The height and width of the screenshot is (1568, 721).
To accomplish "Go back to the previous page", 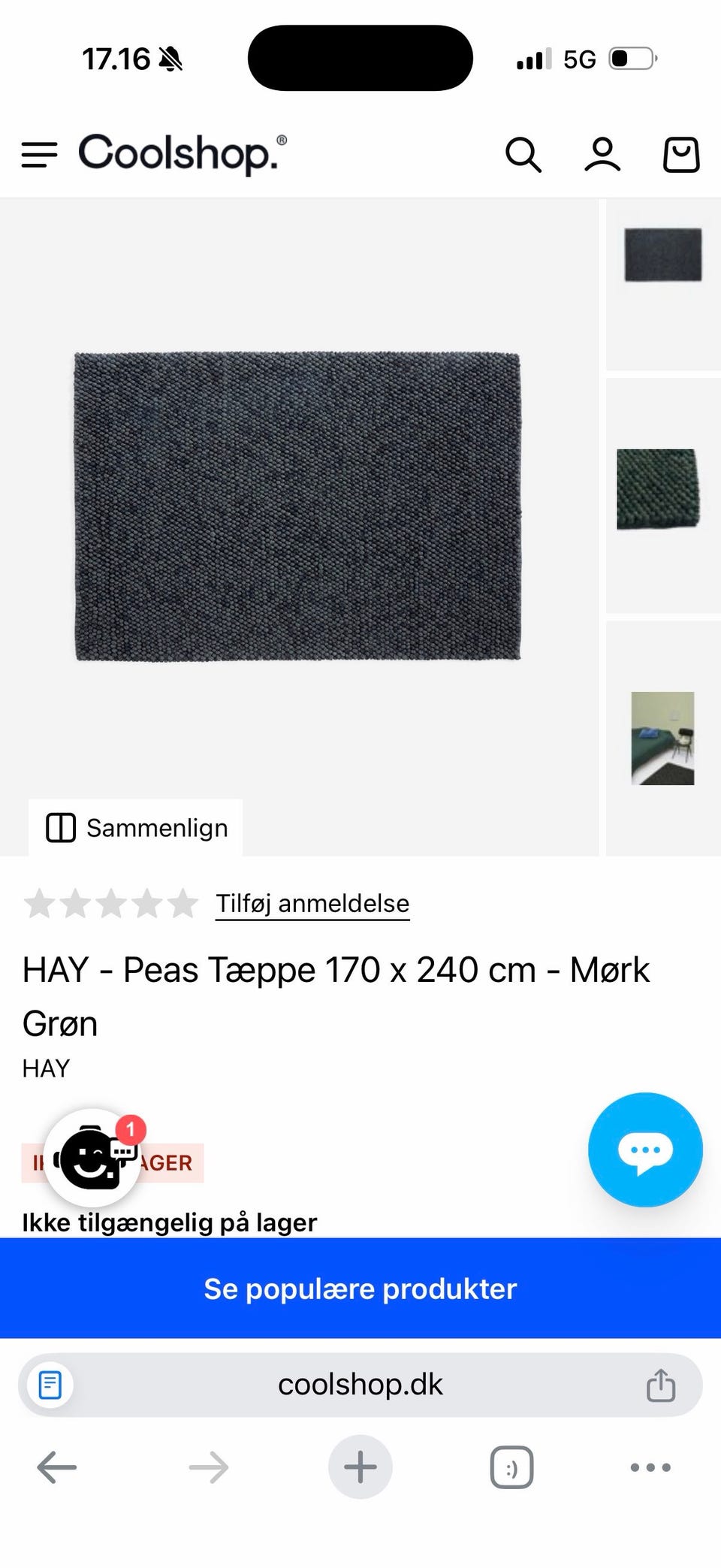I will pyautogui.click(x=57, y=1467).
